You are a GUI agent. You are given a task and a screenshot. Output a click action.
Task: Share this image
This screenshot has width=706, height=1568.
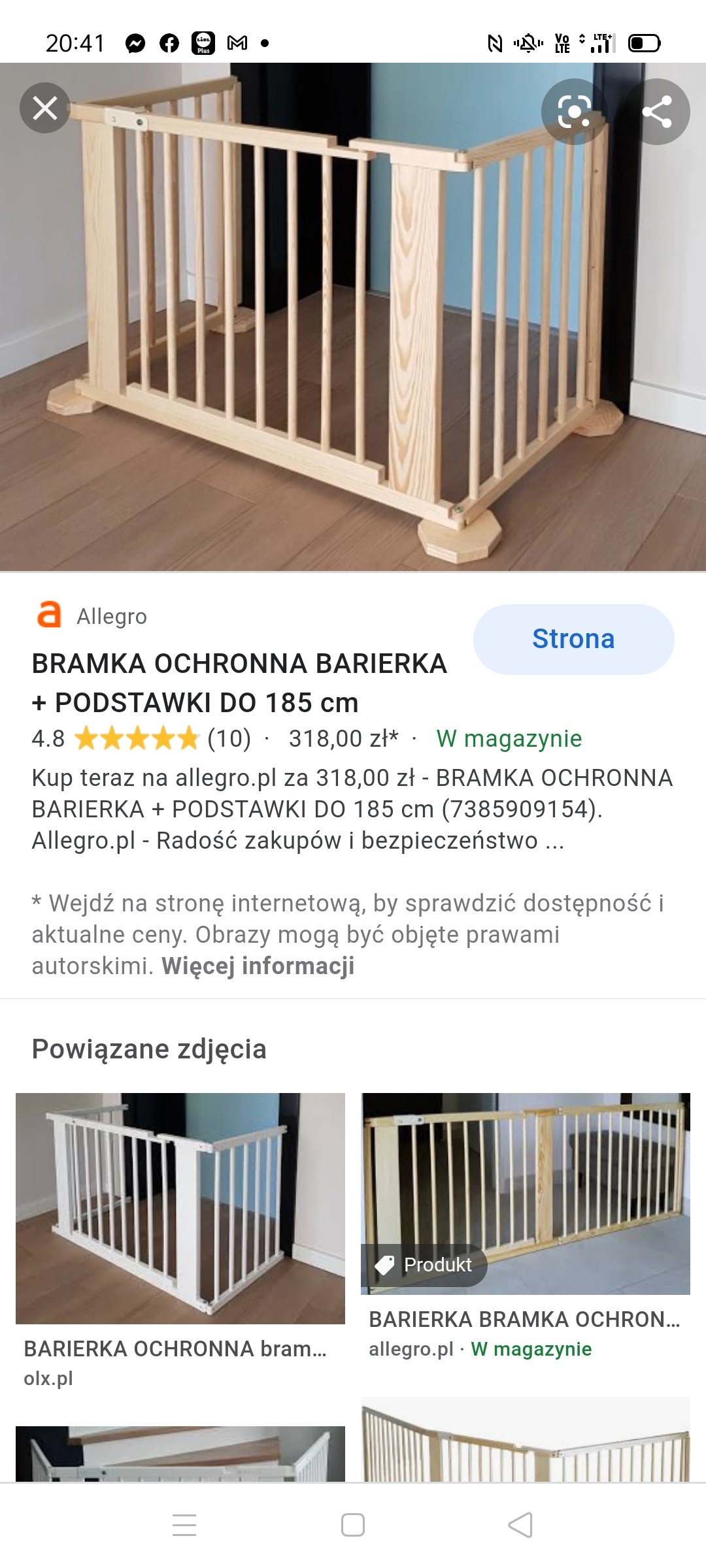pos(657,112)
